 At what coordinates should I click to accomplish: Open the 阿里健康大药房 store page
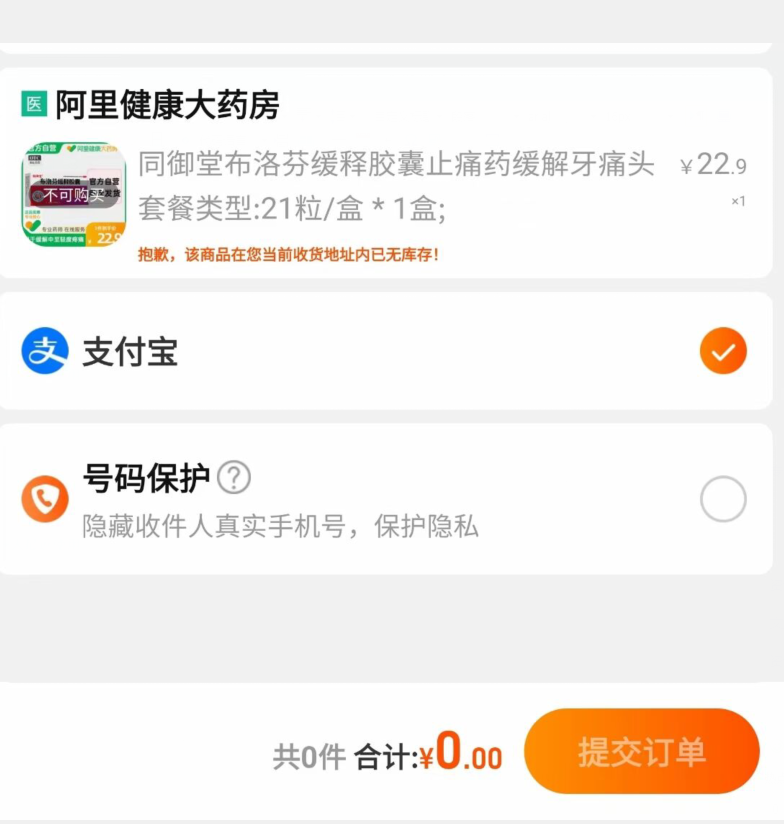point(166,104)
